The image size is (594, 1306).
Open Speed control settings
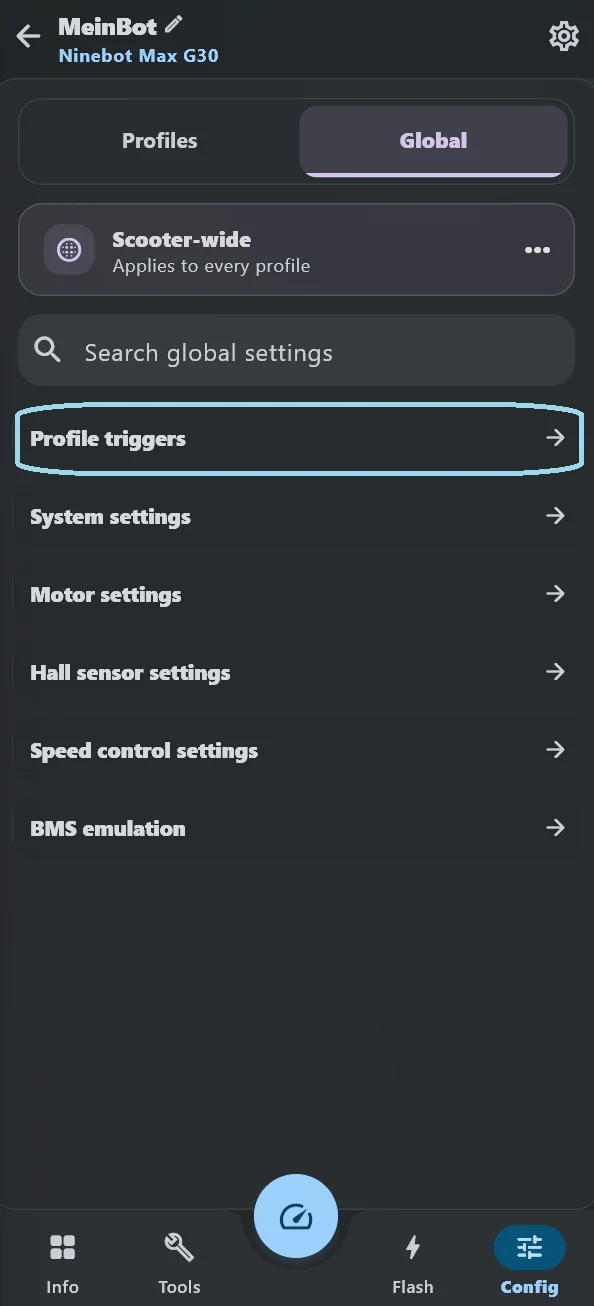[298, 750]
